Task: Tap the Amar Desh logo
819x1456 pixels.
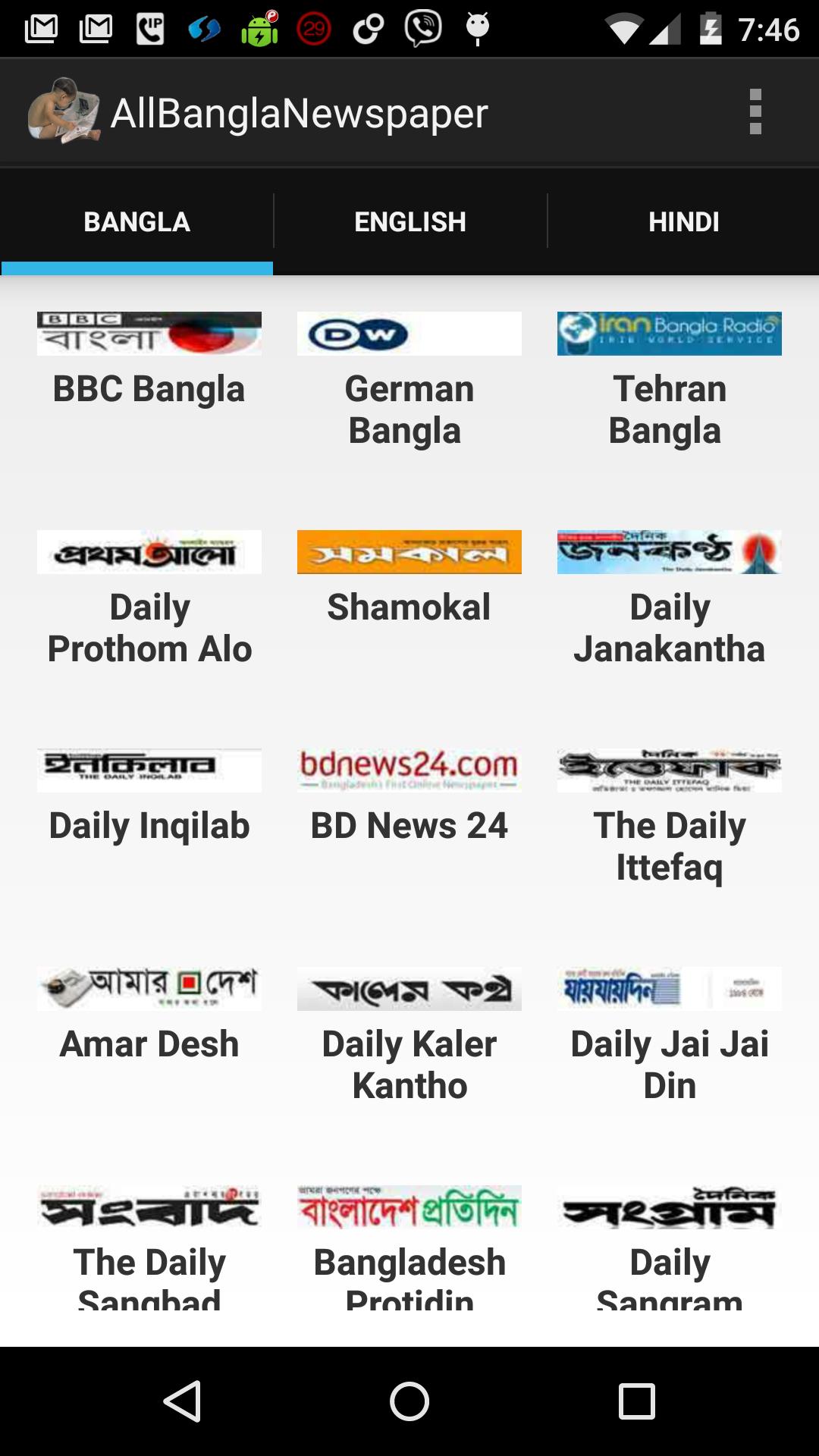Action: click(x=149, y=987)
